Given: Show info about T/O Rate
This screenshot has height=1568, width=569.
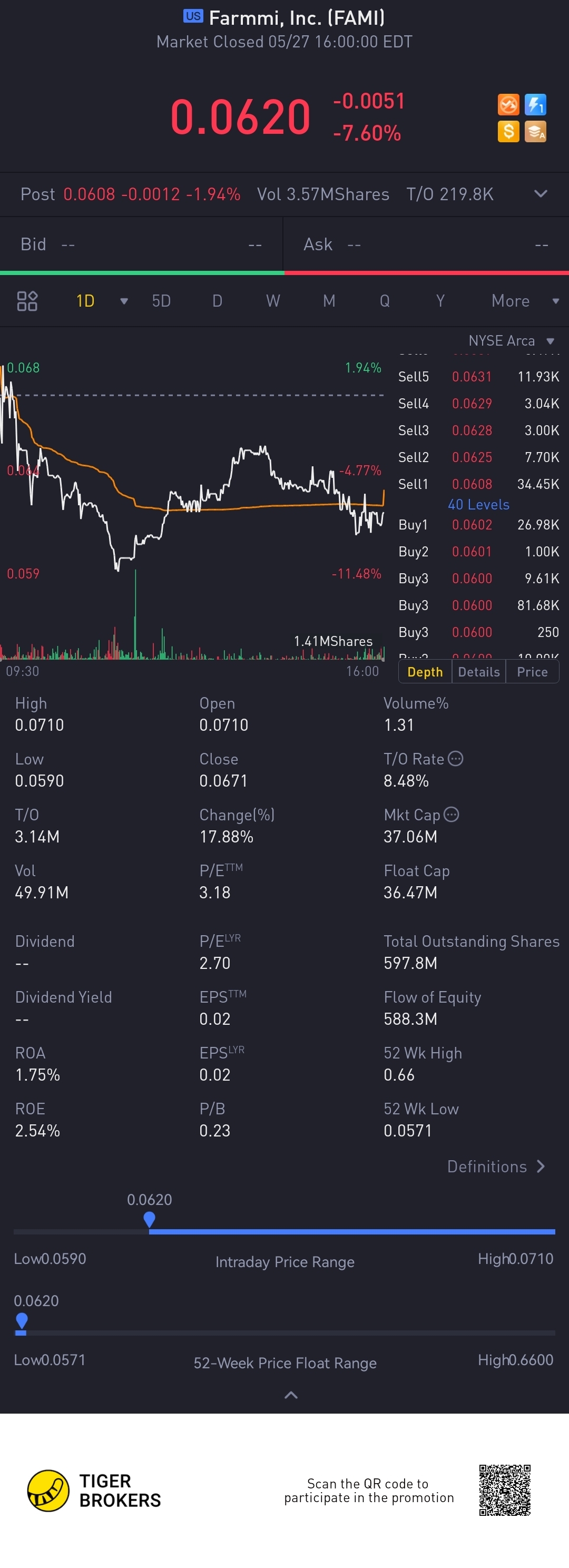Looking at the screenshot, I should point(455,758).
